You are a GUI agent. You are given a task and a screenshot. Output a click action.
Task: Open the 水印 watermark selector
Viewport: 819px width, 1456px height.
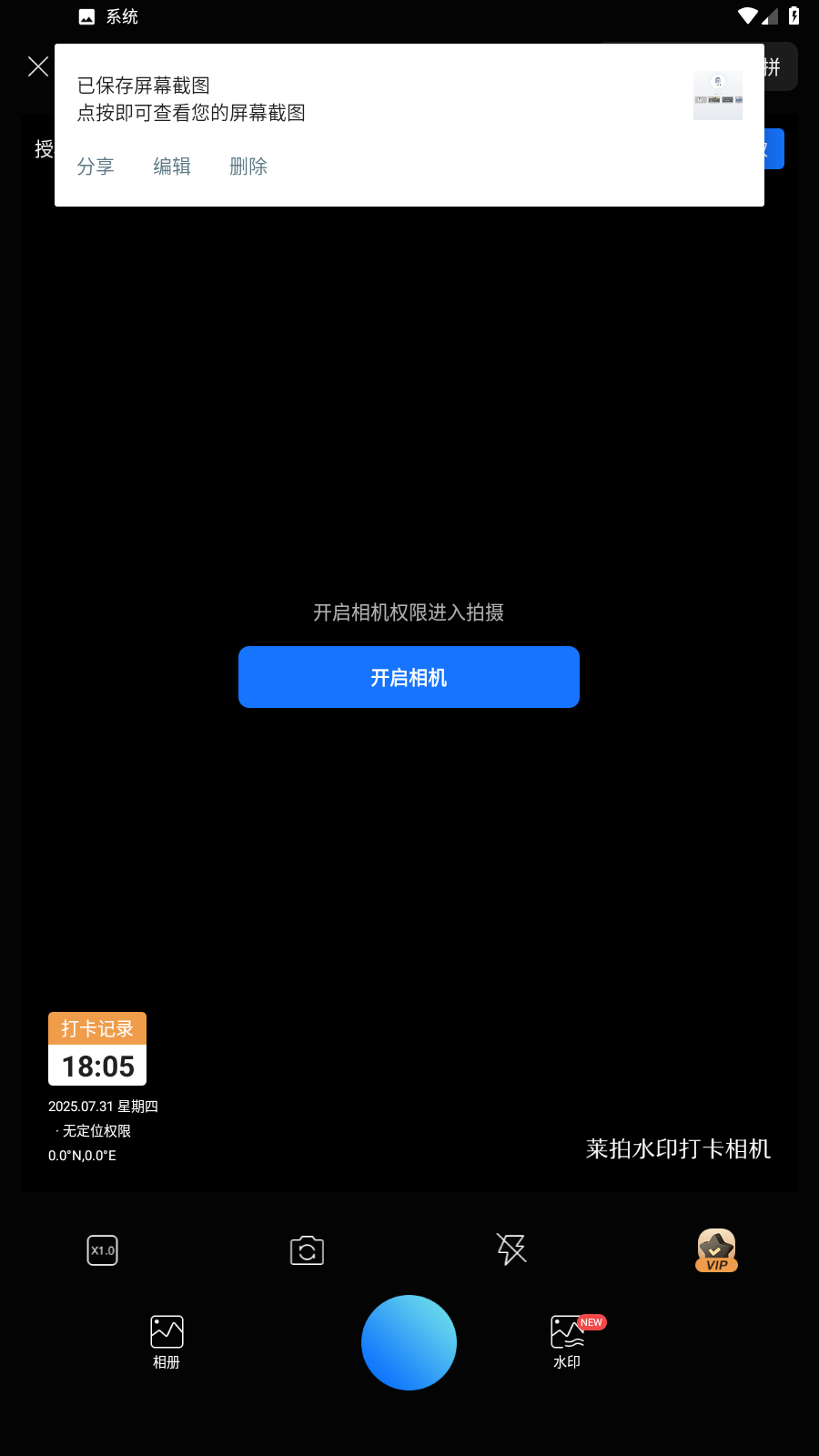coord(567,1341)
